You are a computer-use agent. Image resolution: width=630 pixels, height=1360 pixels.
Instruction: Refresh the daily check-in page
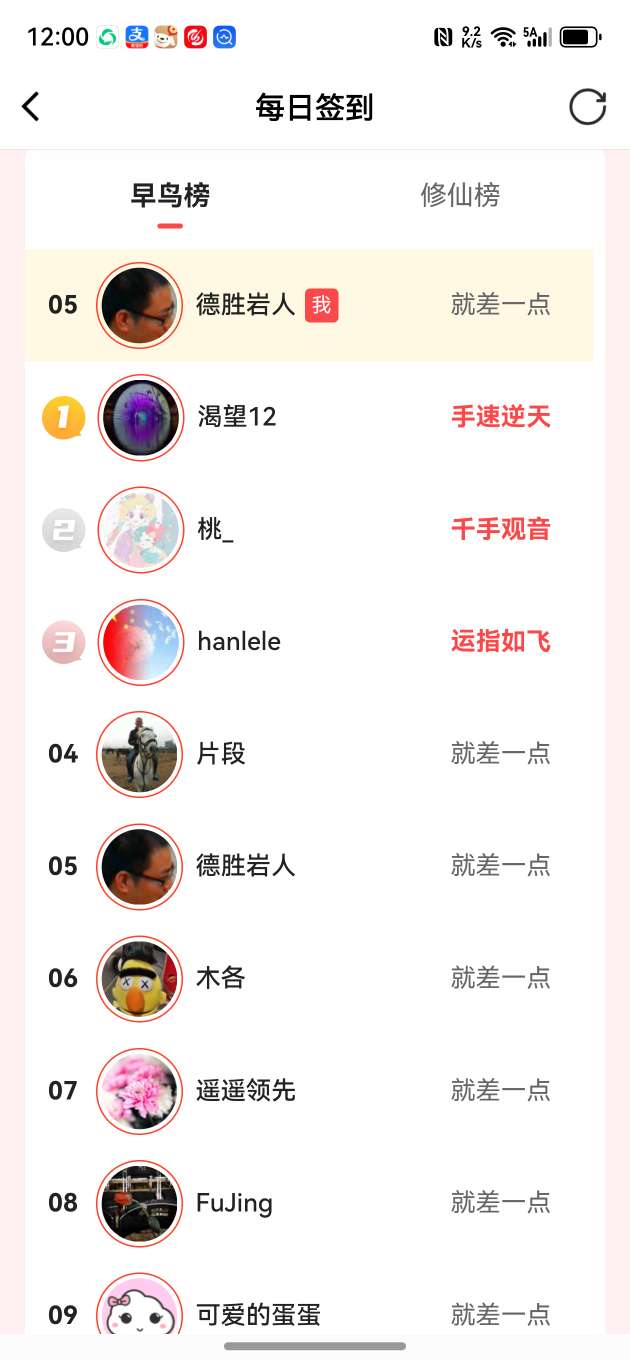click(587, 107)
